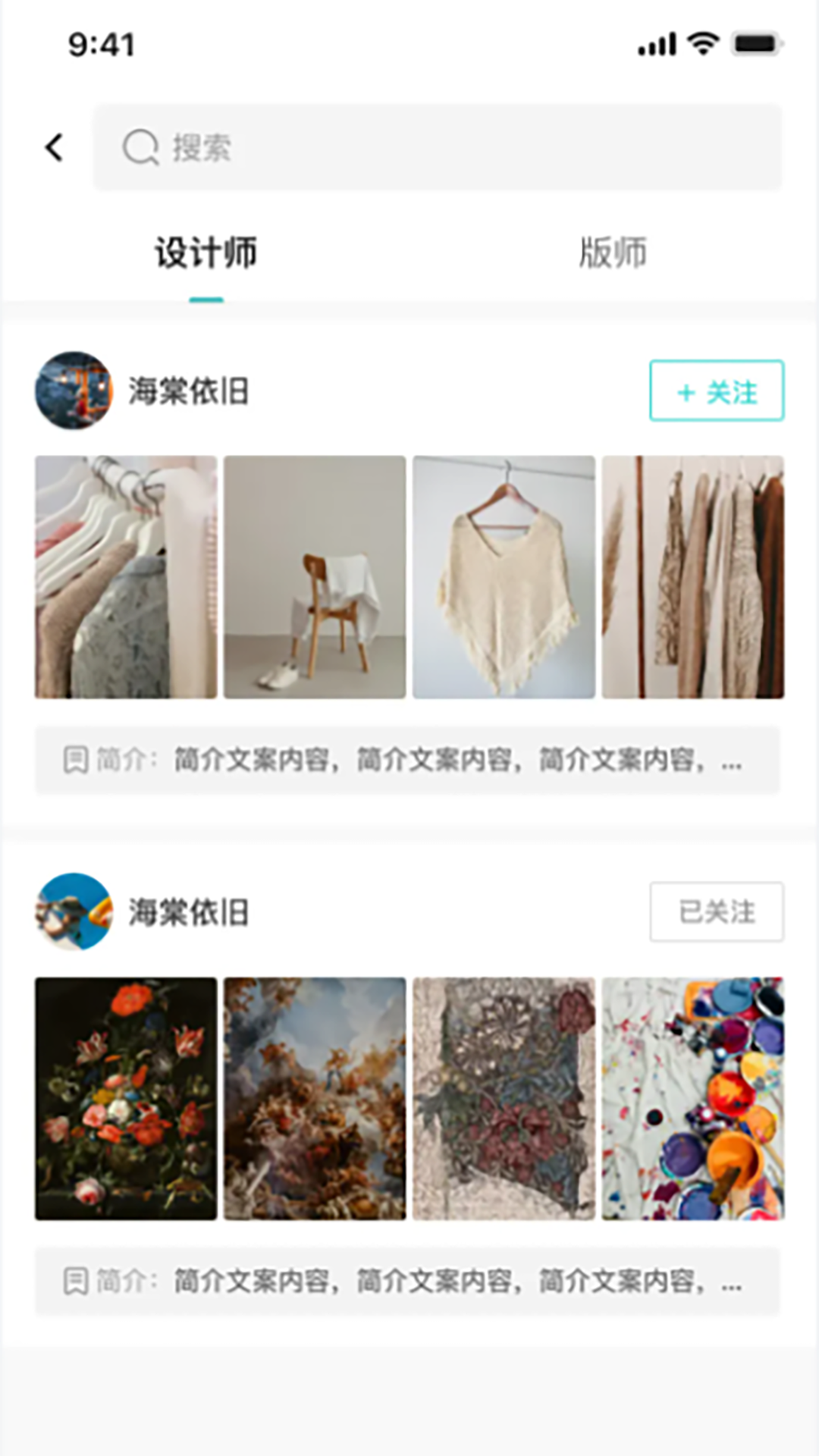The height and width of the screenshot is (1456, 819).
Task: Tap the 9:41 time display
Action: 99,44
